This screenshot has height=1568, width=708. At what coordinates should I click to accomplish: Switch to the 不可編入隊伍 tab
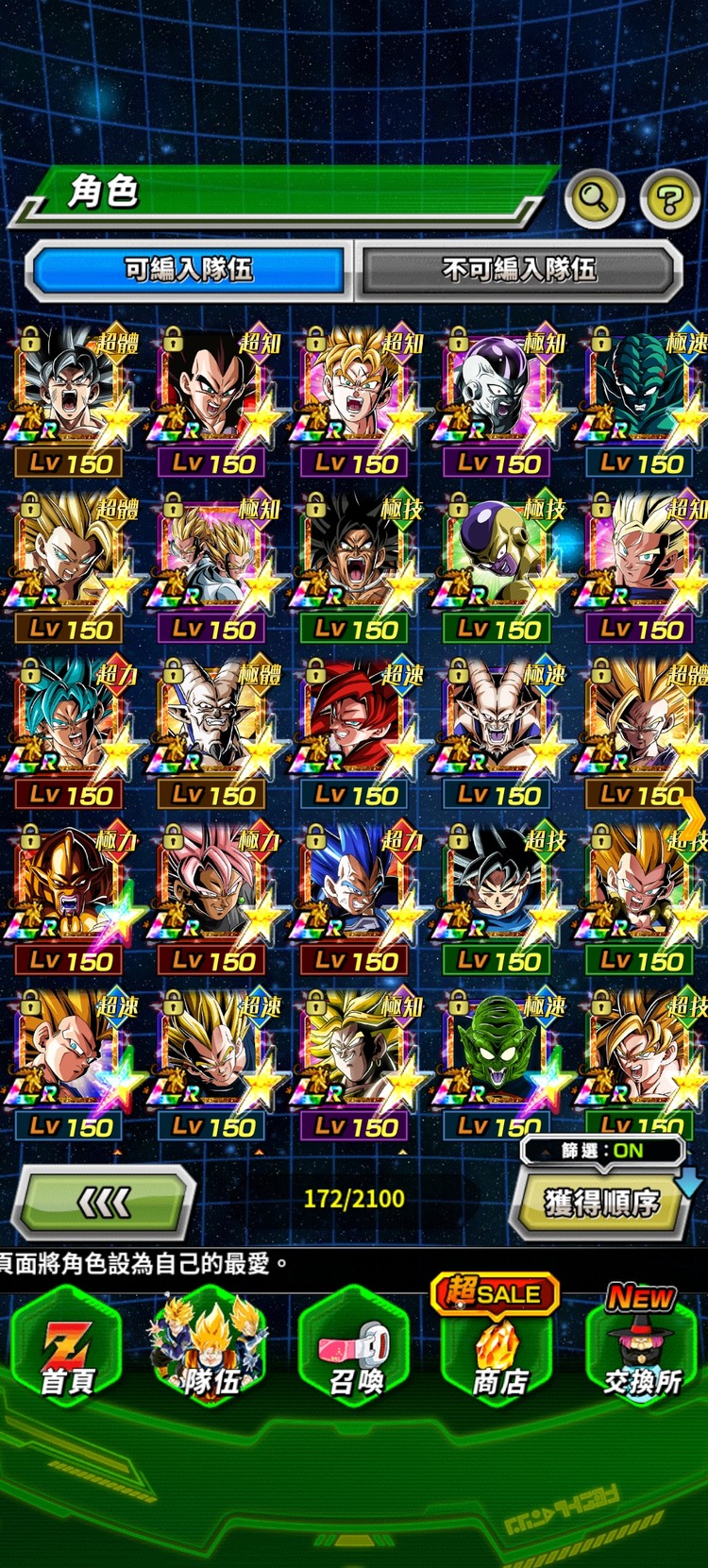(519, 270)
